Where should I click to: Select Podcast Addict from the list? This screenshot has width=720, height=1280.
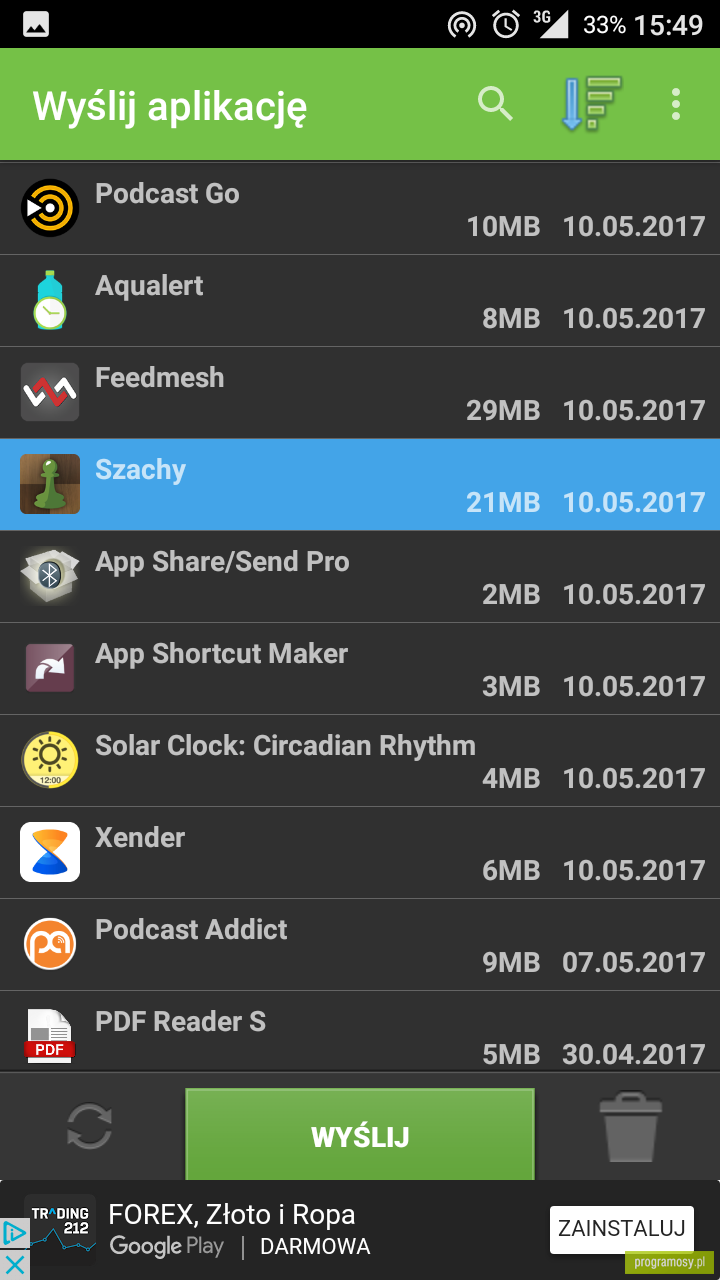click(x=360, y=945)
